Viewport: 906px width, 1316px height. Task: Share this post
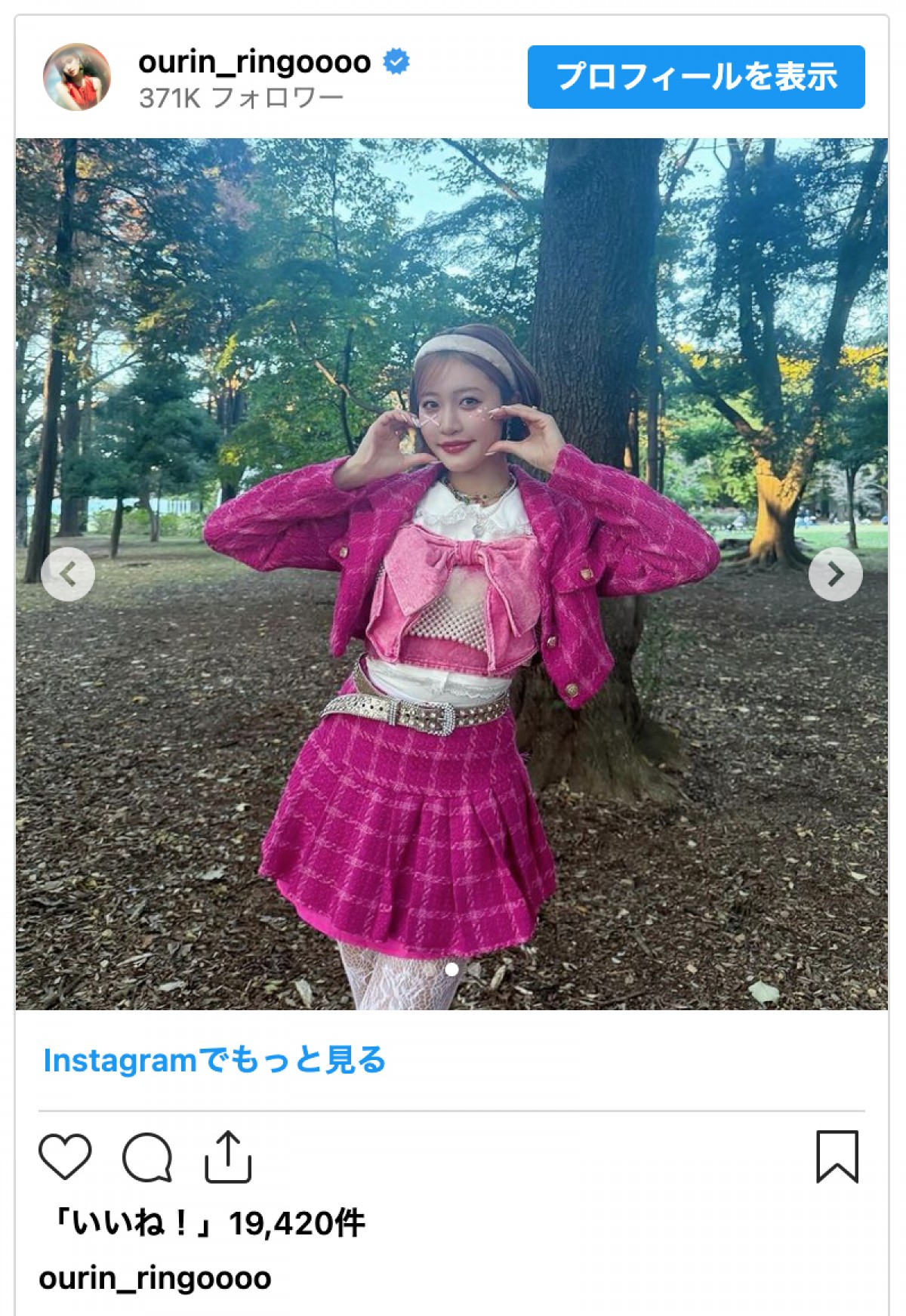227,1156
